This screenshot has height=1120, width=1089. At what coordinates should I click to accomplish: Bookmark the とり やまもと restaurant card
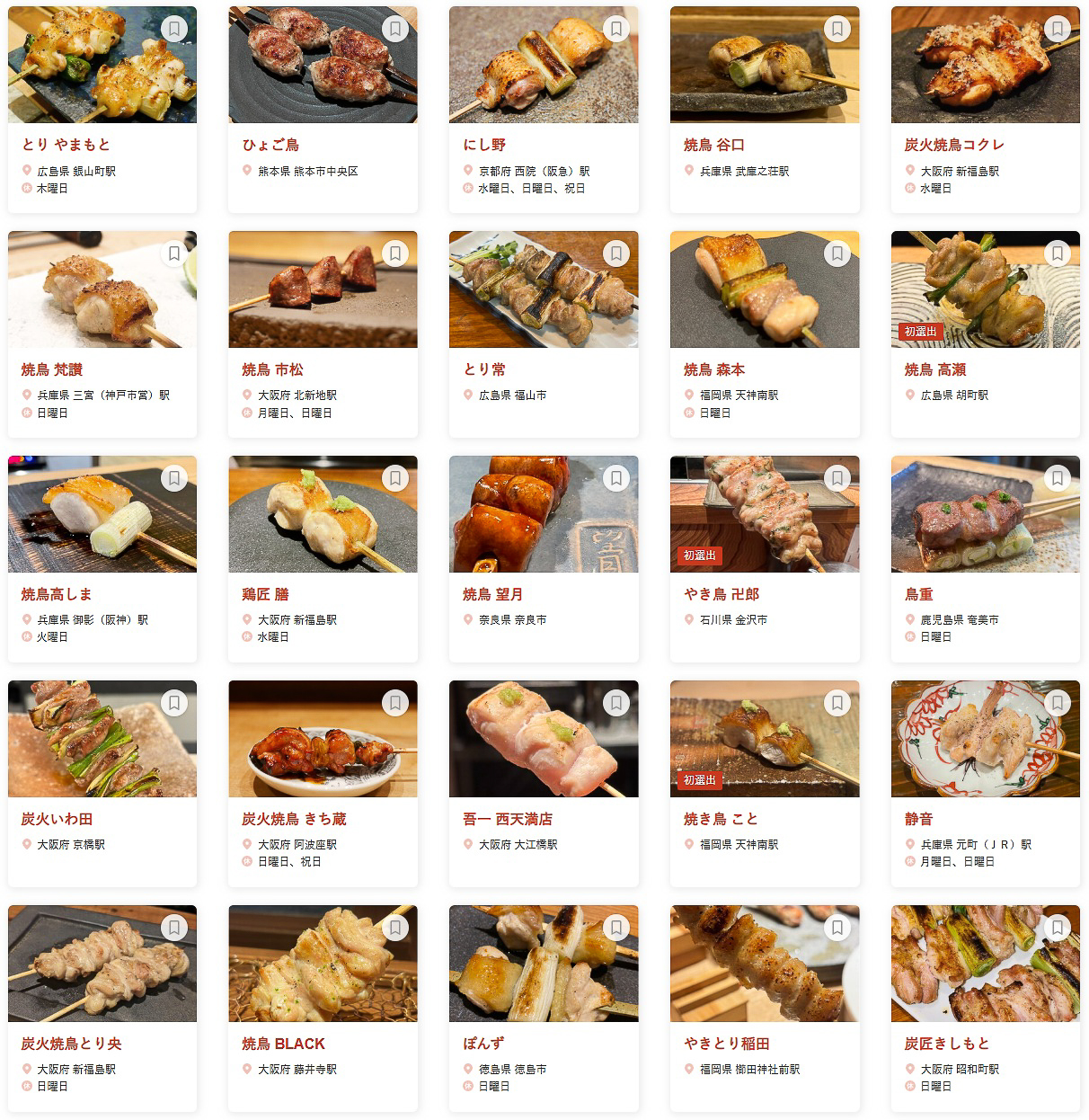coord(173,28)
